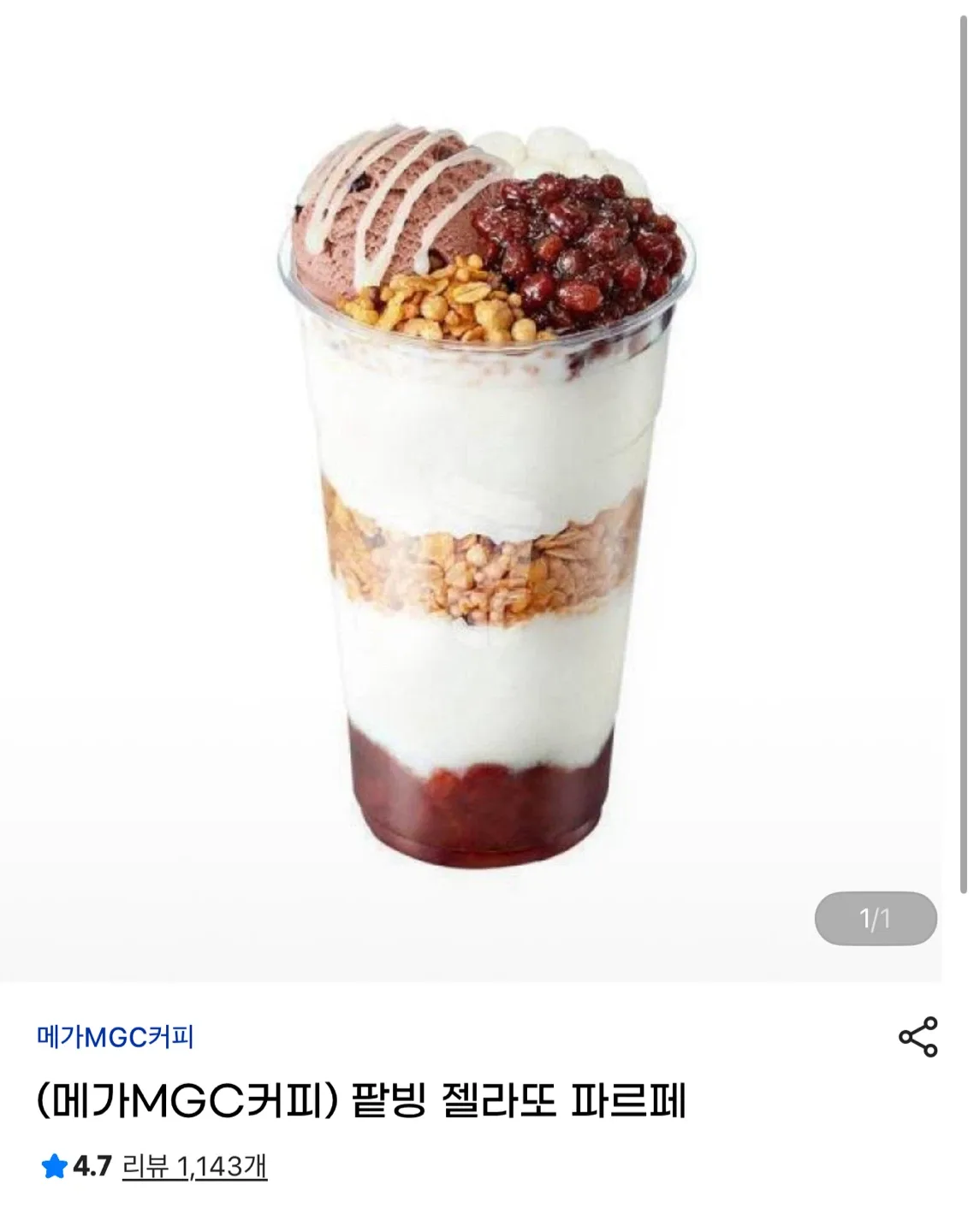The width and height of the screenshot is (974, 1232).
Task: Share this product via the share icon
Action: pyautogui.click(x=918, y=1037)
